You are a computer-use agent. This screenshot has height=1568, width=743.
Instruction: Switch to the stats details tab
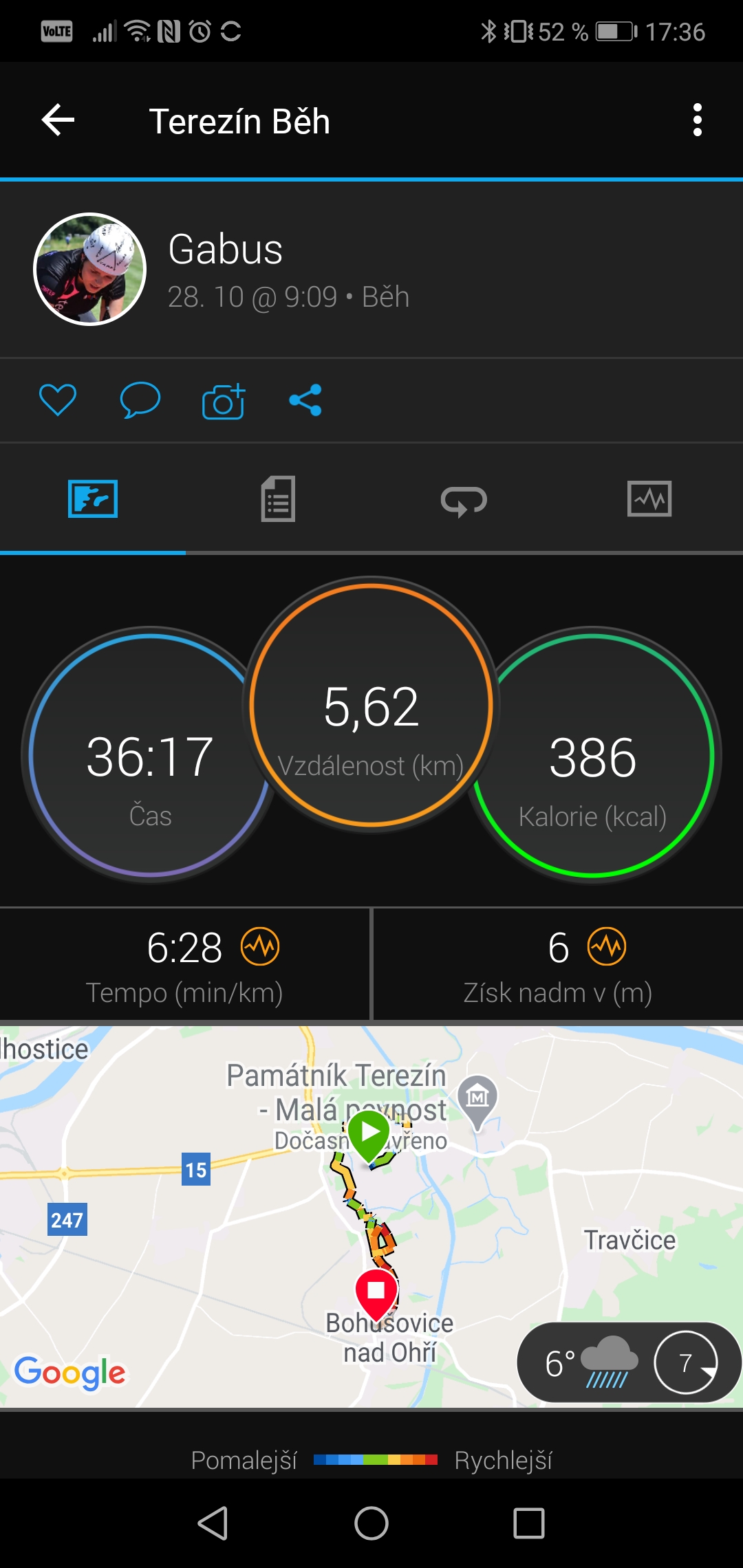[278, 499]
